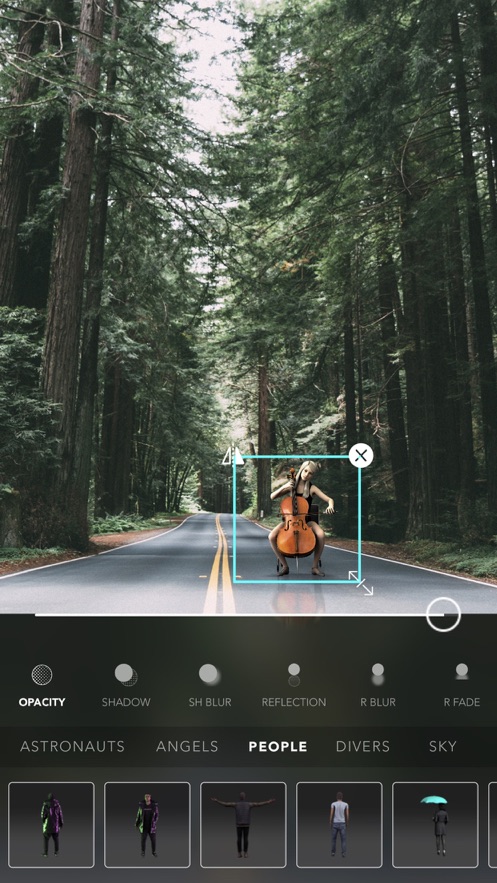The width and height of the screenshot is (497, 883).
Task: Tap the resize handle on the sticker
Action: click(x=361, y=583)
